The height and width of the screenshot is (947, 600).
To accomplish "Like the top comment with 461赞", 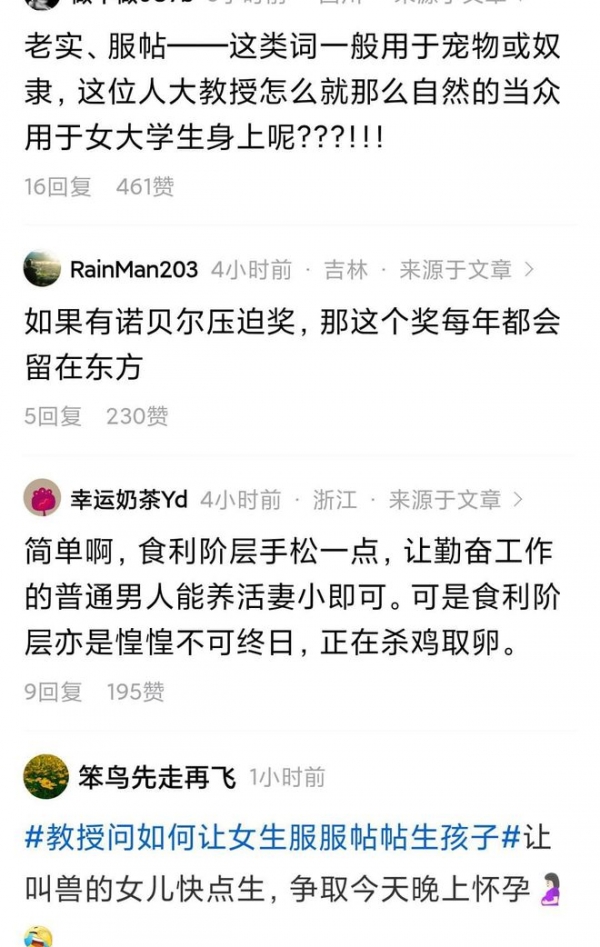I will point(145,186).
